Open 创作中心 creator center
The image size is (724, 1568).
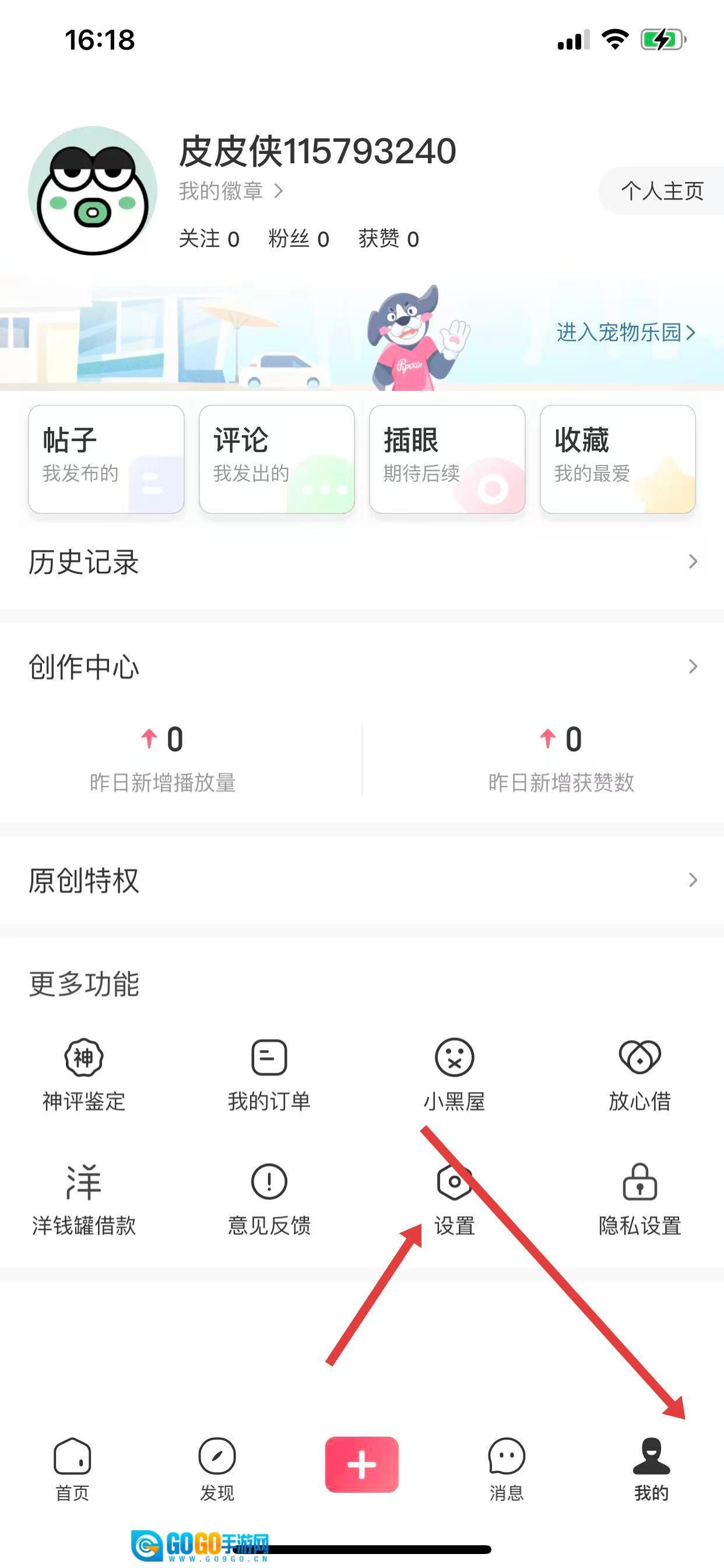(x=362, y=667)
